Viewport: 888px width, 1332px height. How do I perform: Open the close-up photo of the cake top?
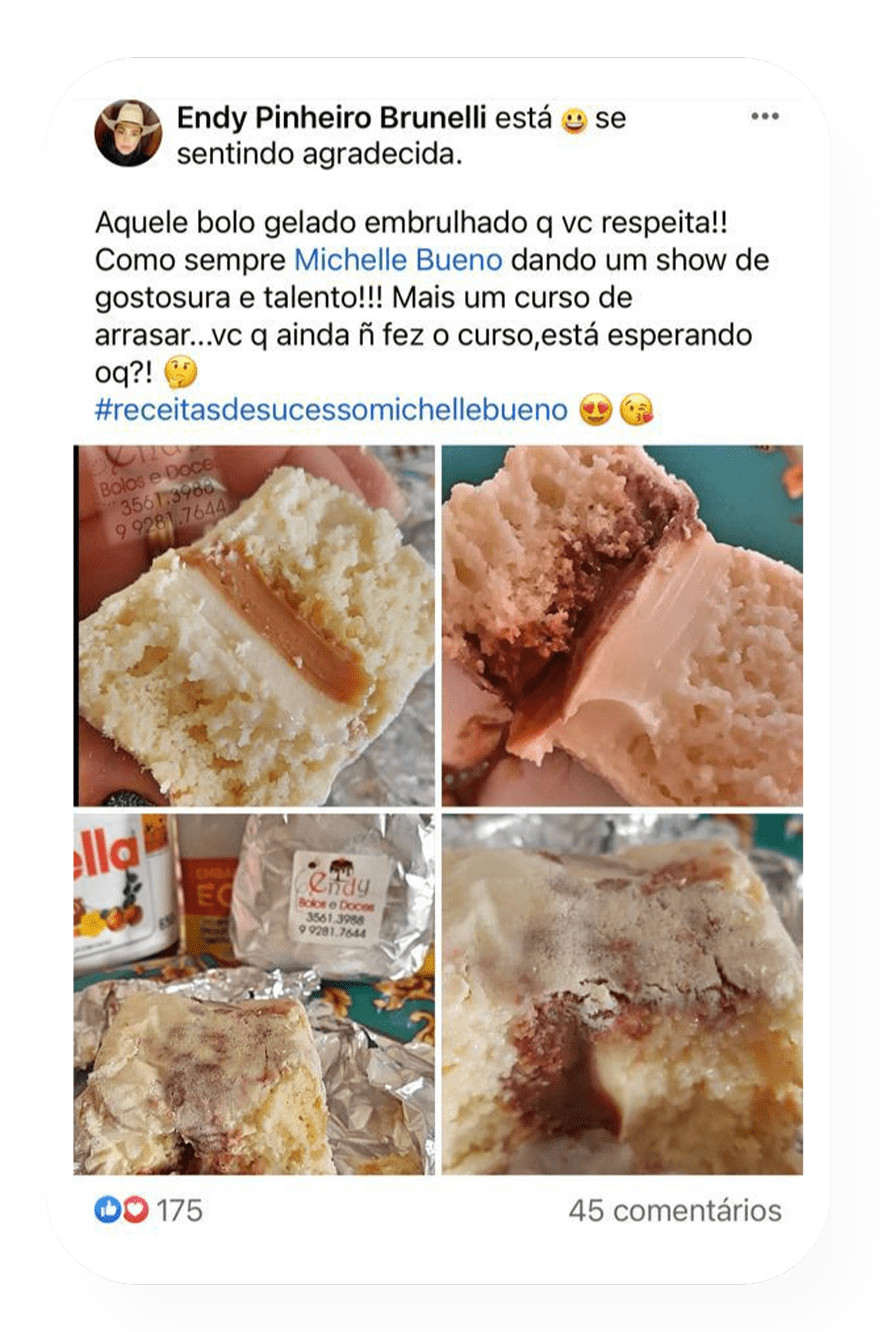click(622, 993)
